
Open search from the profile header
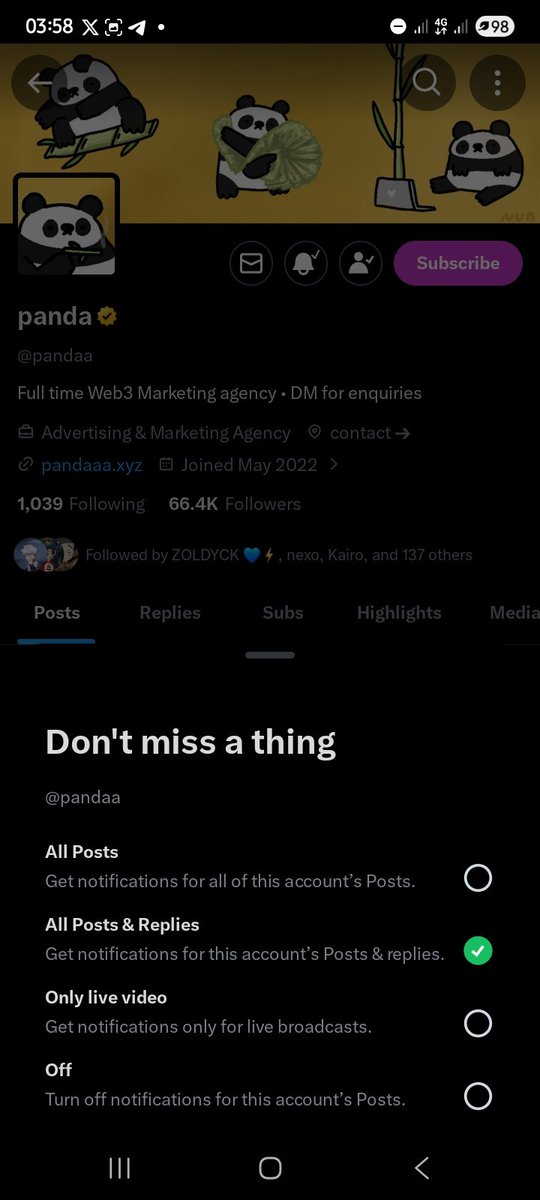point(427,82)
